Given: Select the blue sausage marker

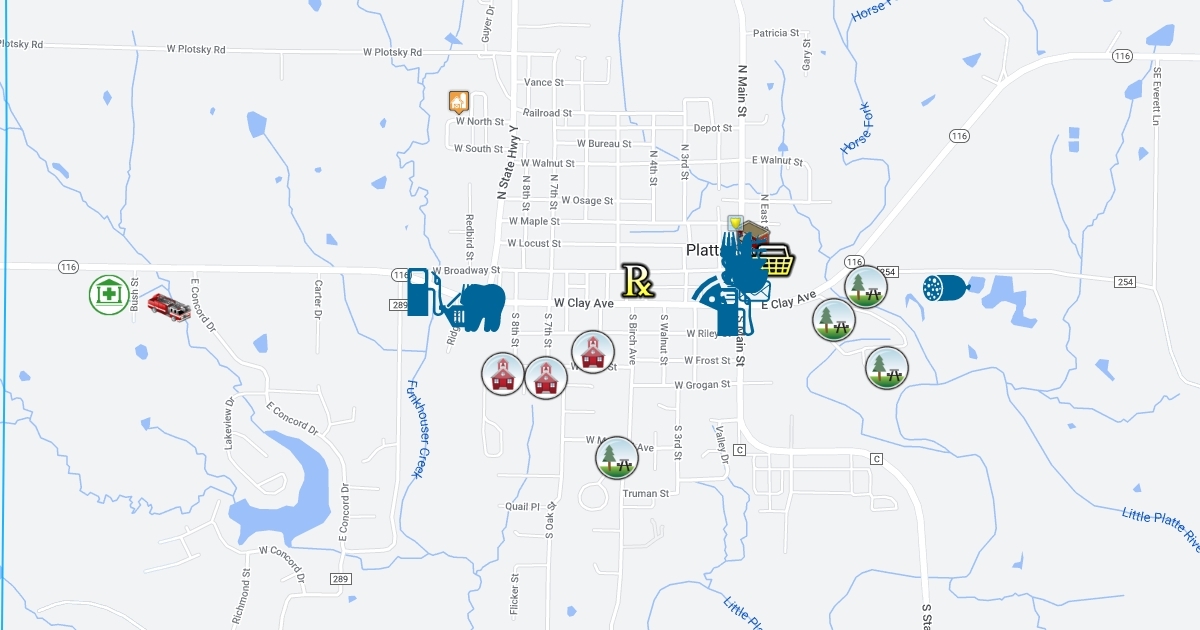Looking at the screenshot, I should click(945, 289).
